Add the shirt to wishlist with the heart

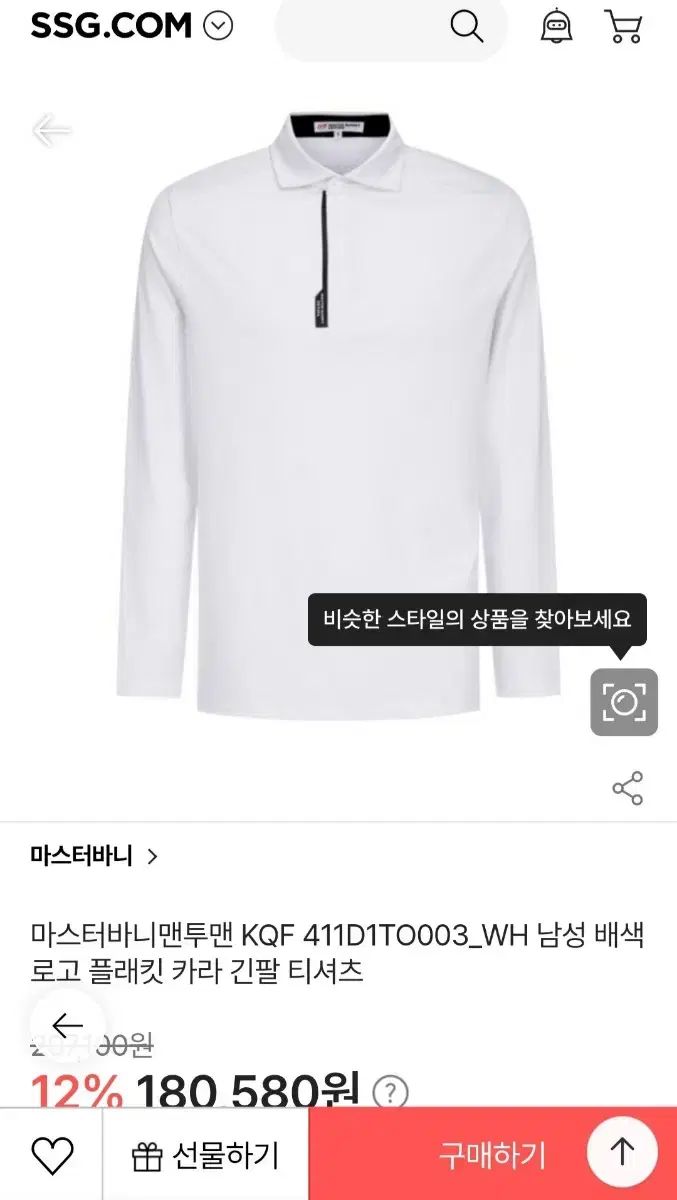click(x=52, y=1155)
